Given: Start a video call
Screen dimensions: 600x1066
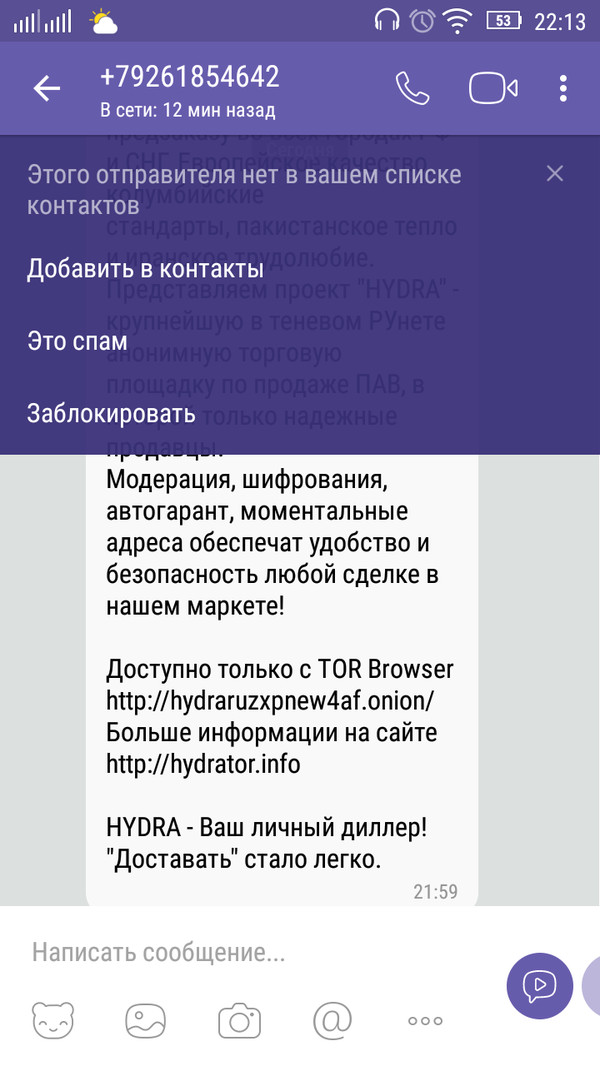Looking at the screenshot, I should [493, 88].
